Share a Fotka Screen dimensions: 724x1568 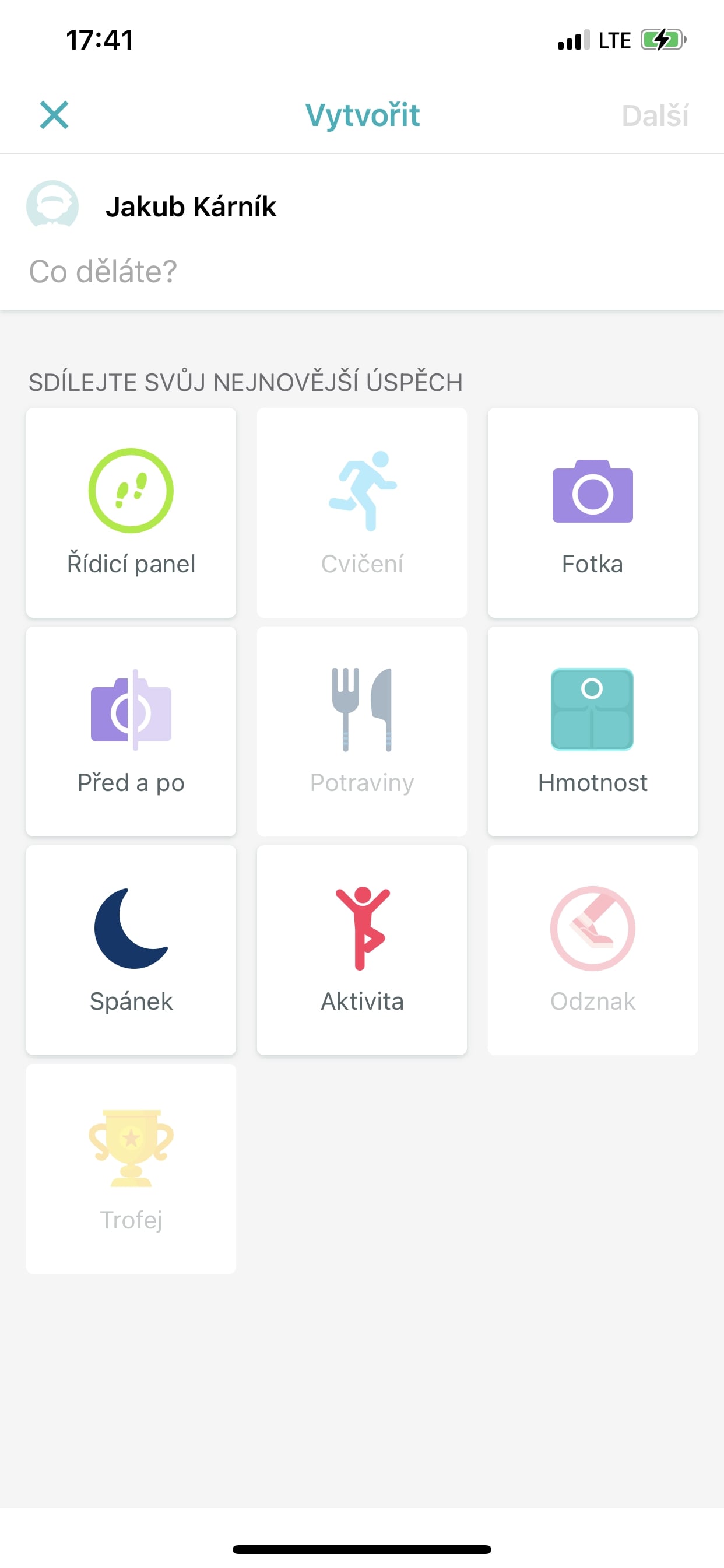(x=593, y=513)
